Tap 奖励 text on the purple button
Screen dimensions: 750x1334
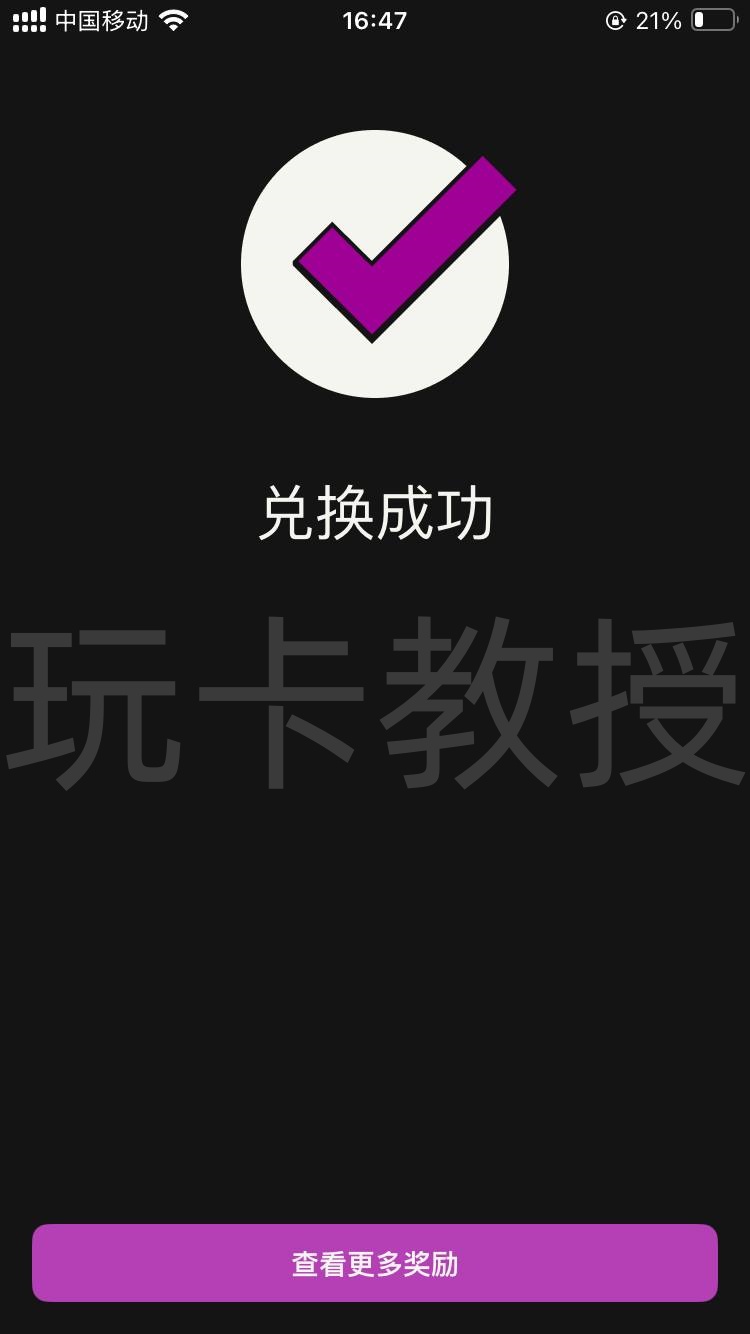(430, 1264)
